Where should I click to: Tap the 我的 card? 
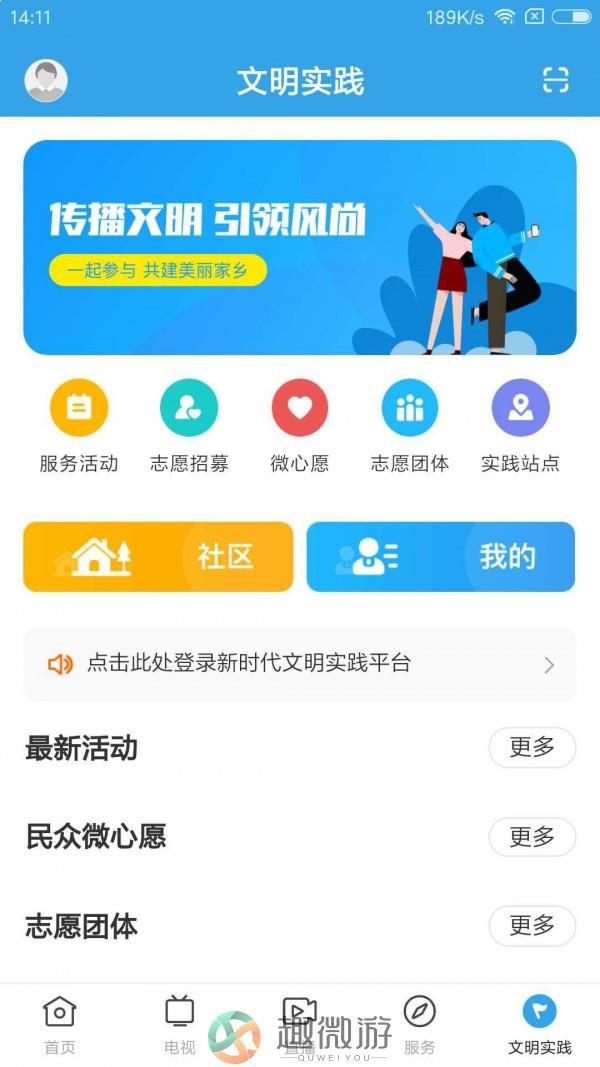(441, 557)
